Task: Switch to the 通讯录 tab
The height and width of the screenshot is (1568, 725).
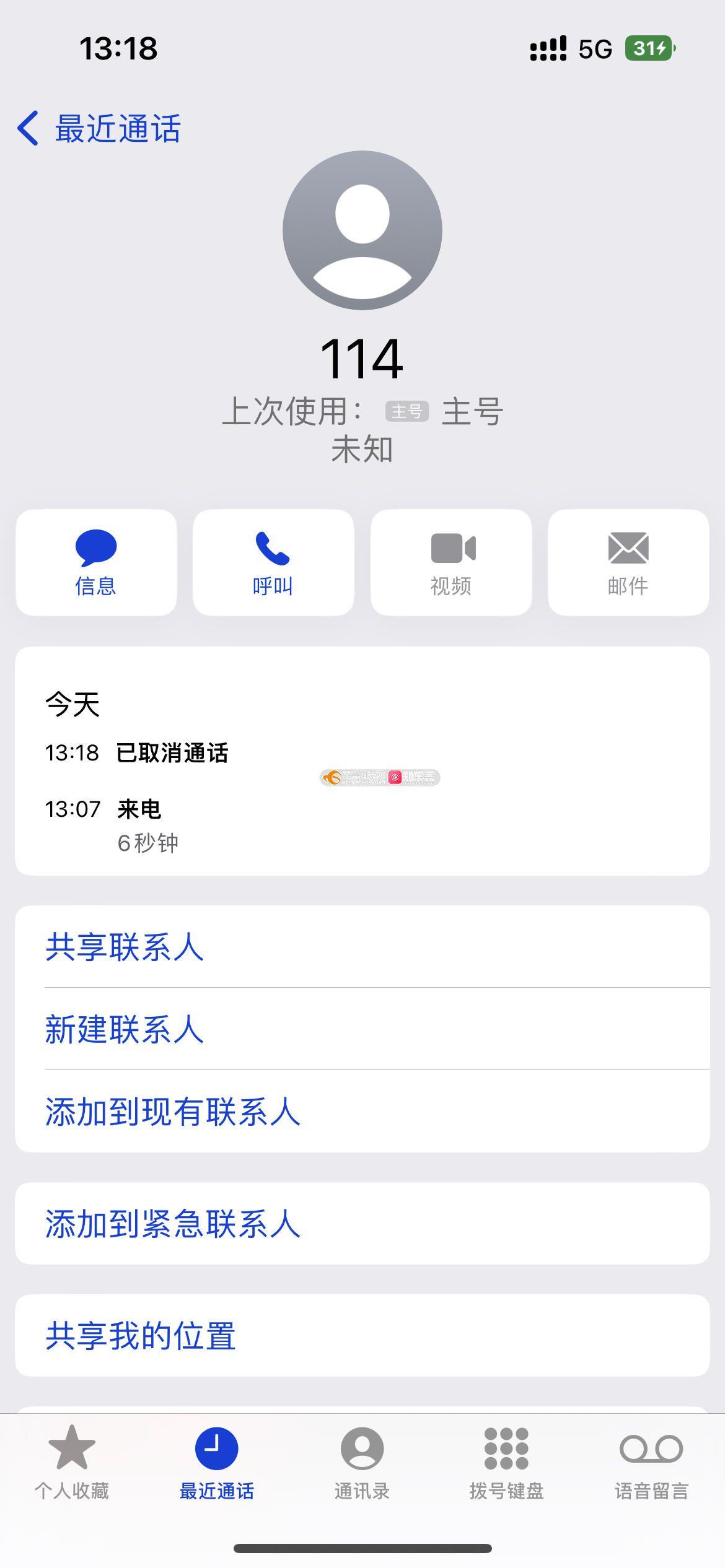Action: (x=362, y=1463)
